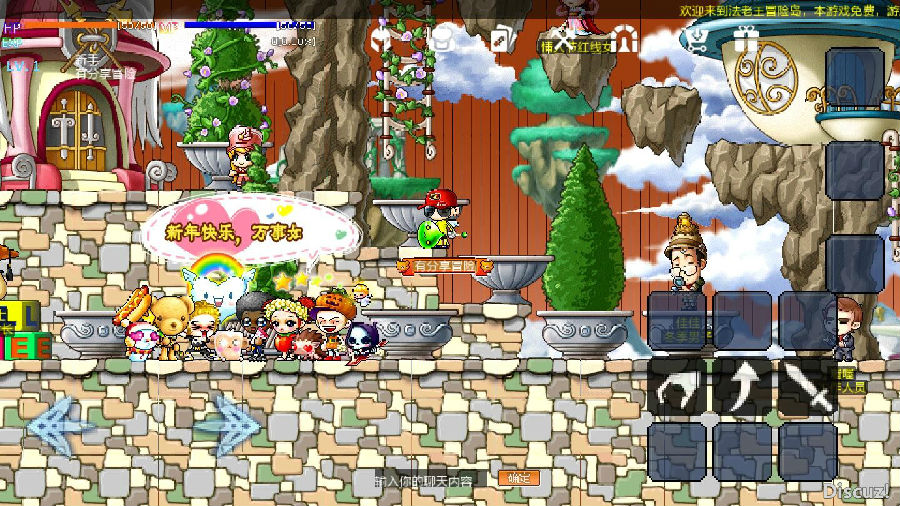Move the character right with the right arrow

coord(226,424)
